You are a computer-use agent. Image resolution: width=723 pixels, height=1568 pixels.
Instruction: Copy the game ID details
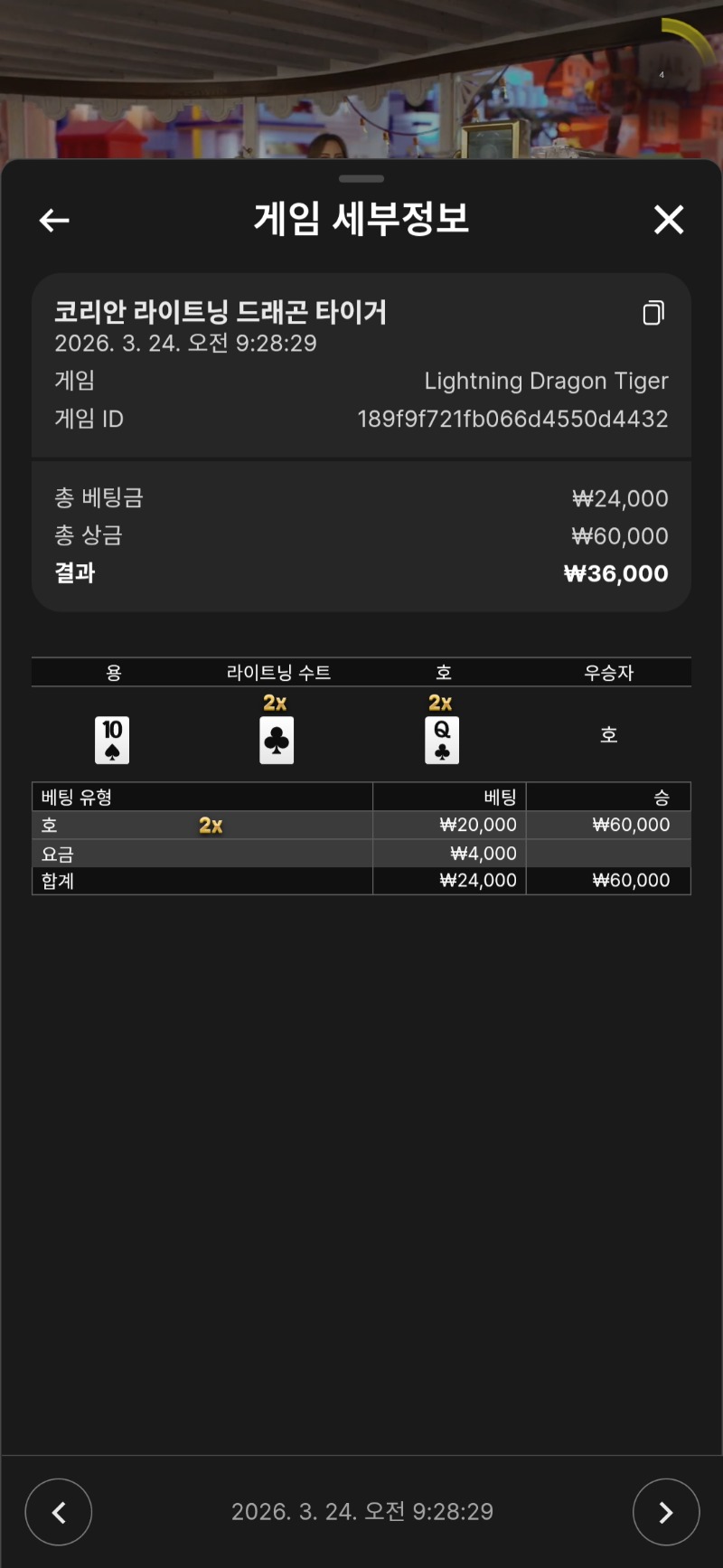pos(653,313)
